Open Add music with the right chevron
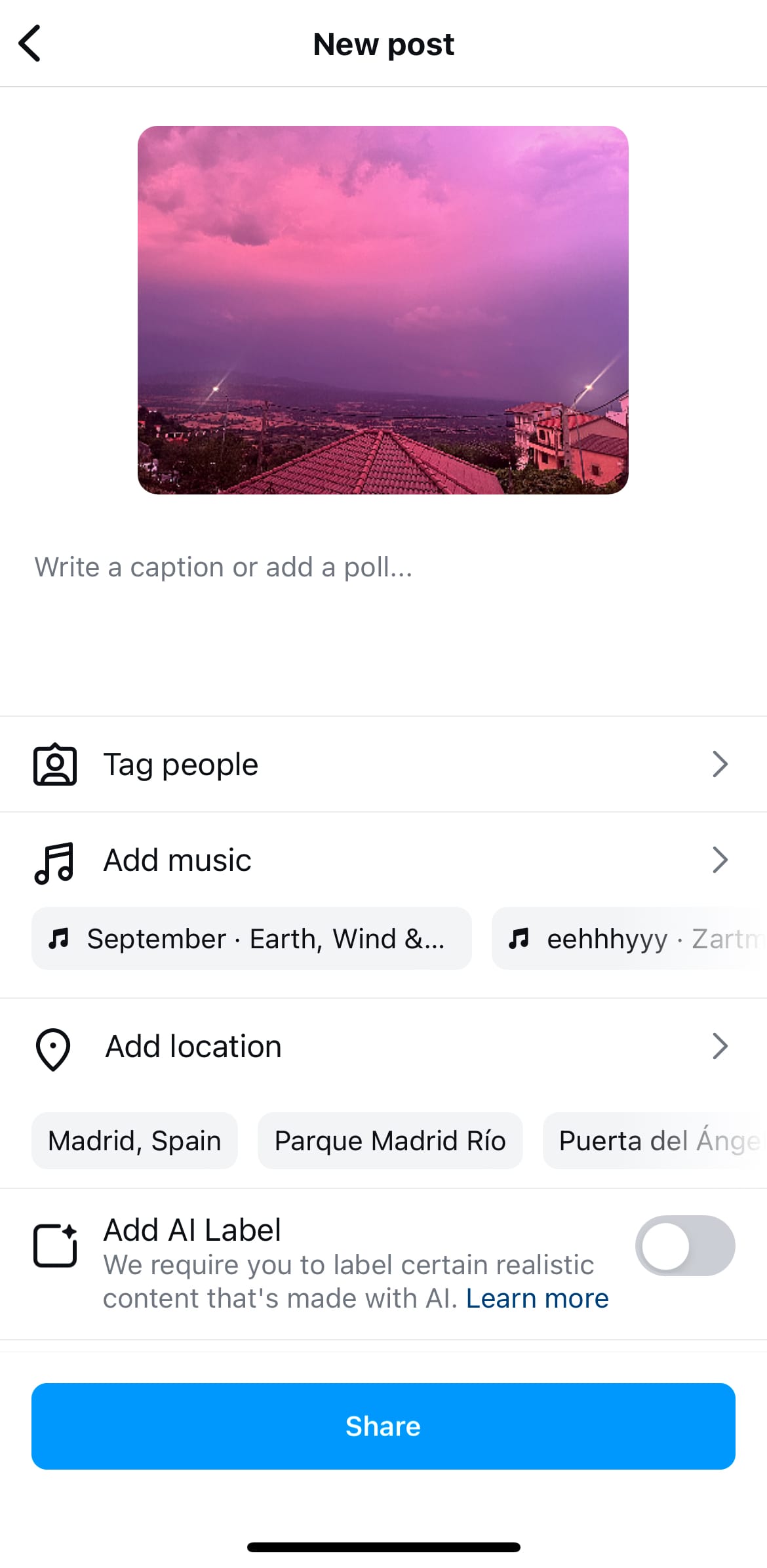767x1568 pixels. click(720, 860)
